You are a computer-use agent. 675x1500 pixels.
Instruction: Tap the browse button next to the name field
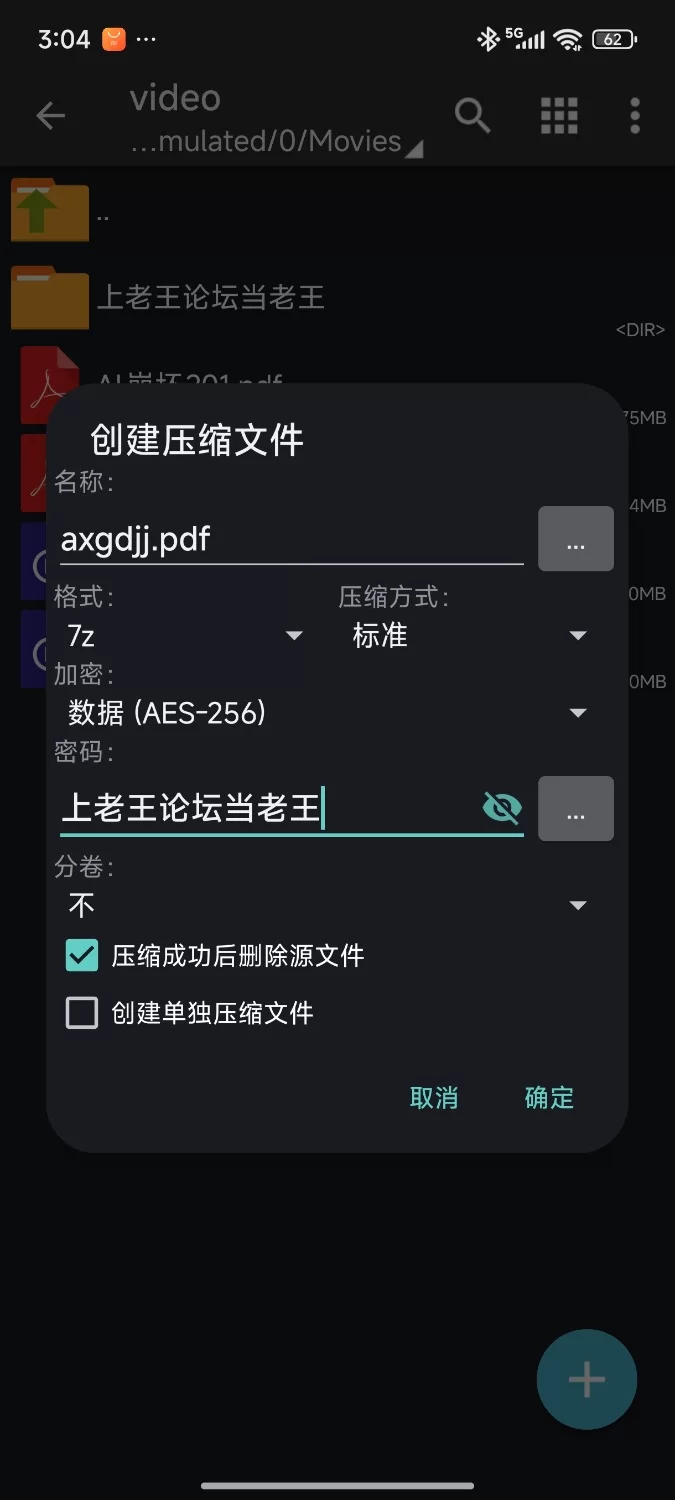[575, 540]
